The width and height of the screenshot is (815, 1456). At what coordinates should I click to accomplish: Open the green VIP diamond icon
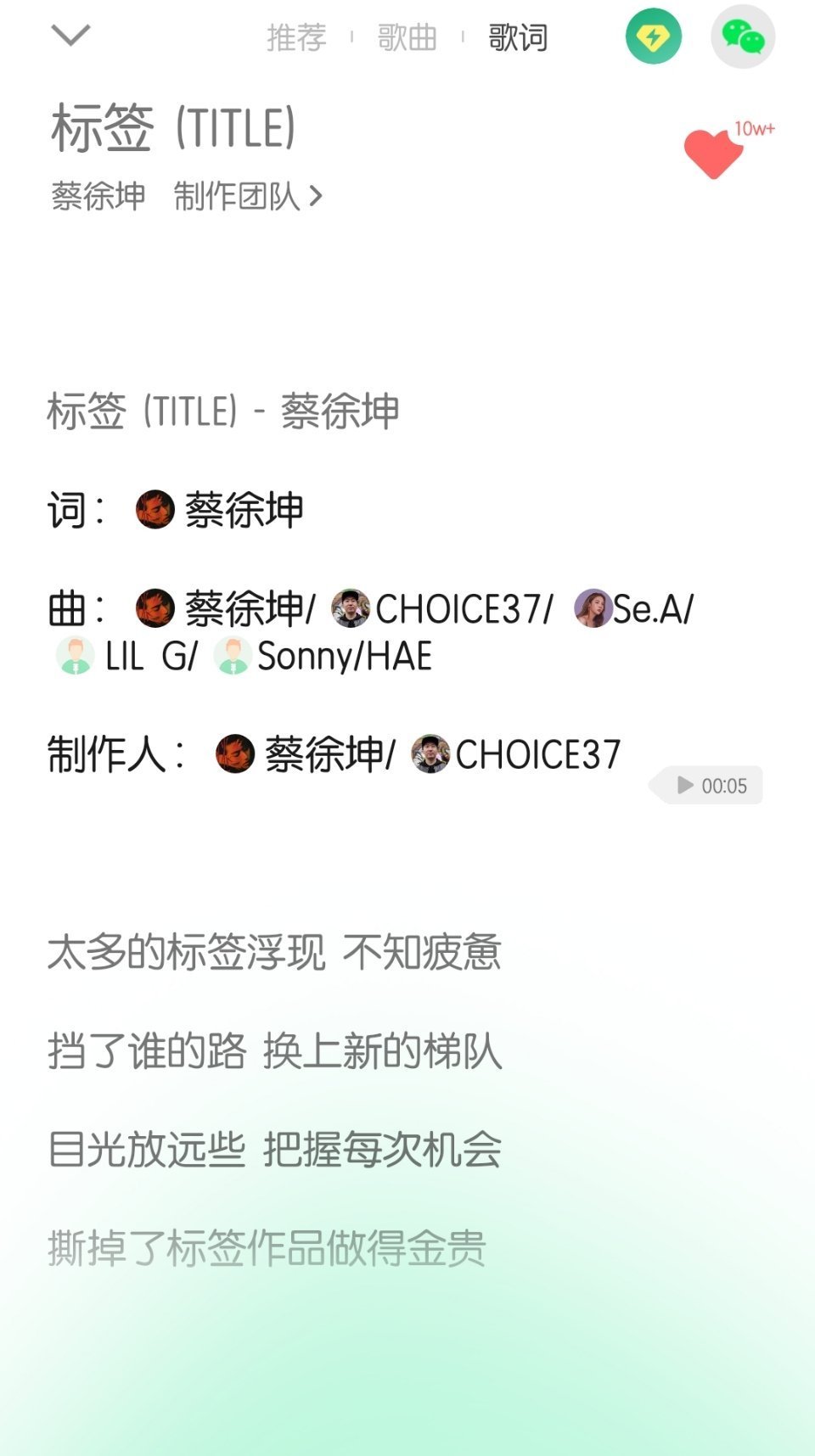[655, 35]
